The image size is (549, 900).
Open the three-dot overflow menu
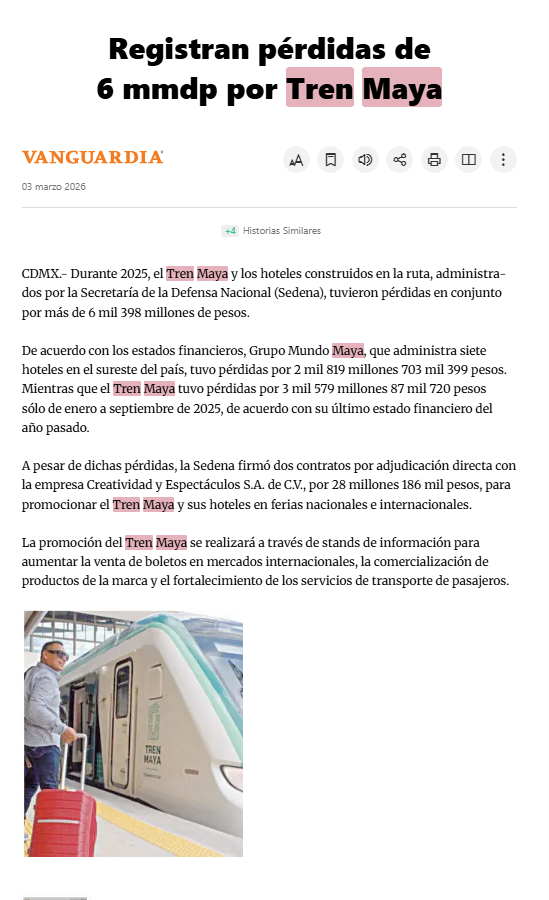[x=503, y=160]
